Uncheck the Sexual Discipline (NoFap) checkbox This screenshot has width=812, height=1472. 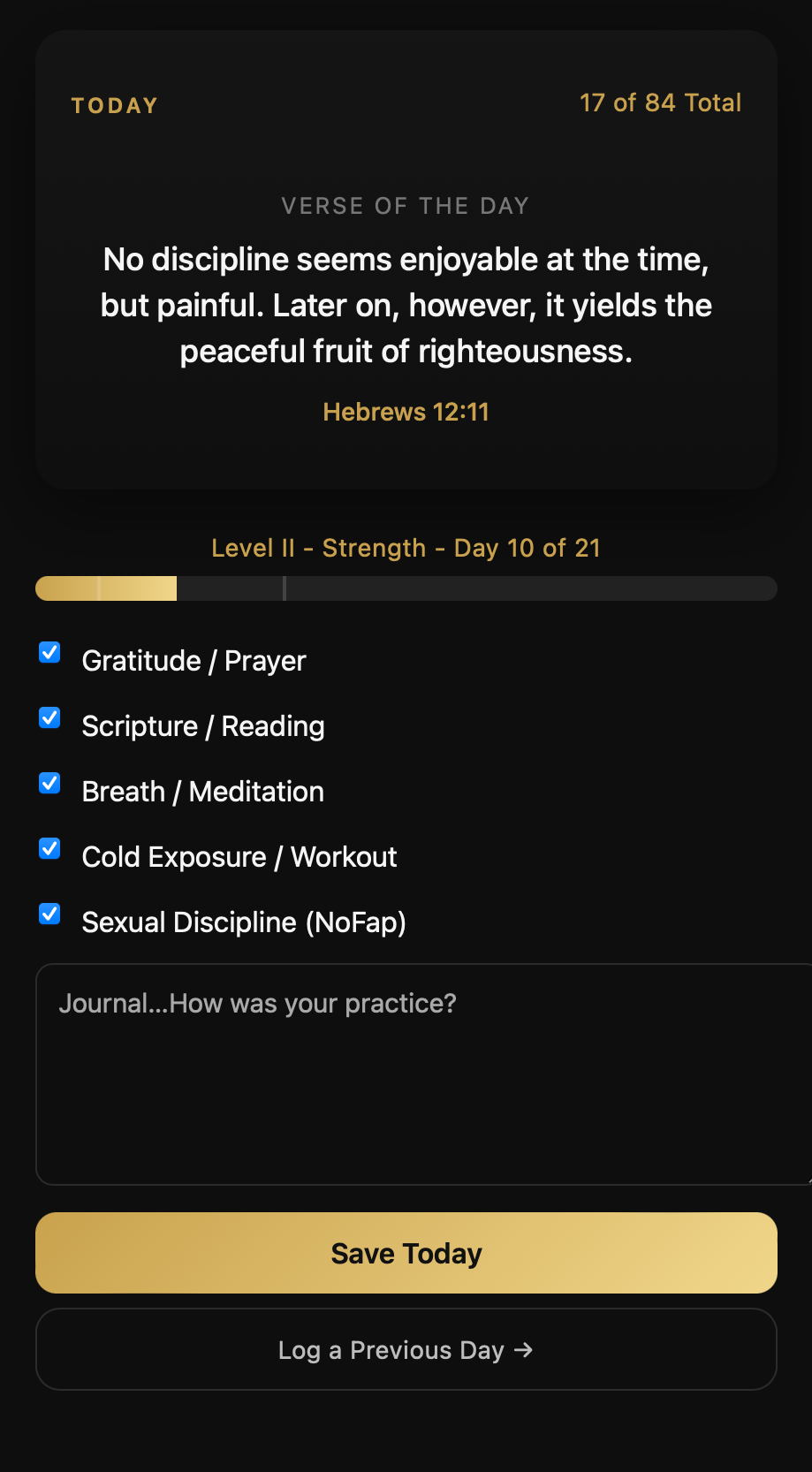click(x=49, y=914)
